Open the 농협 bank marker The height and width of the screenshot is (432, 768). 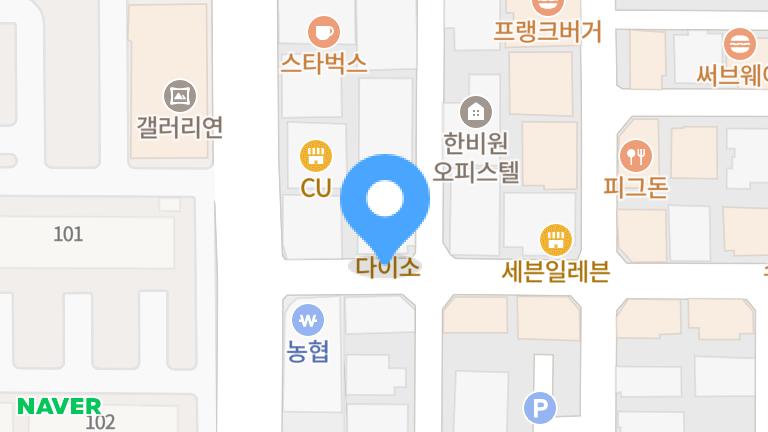tap(308, 321)
